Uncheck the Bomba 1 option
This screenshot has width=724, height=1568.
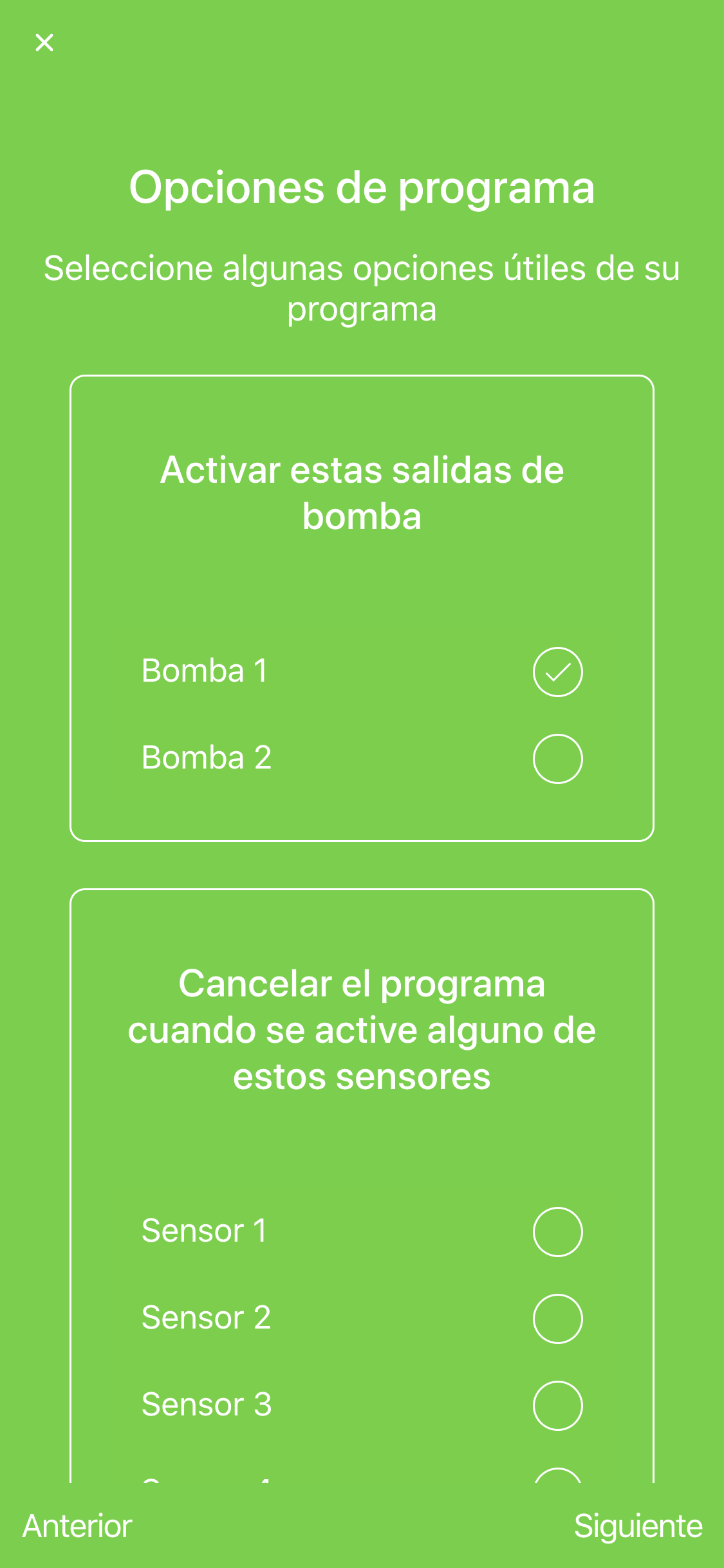(x=557, y=672)
